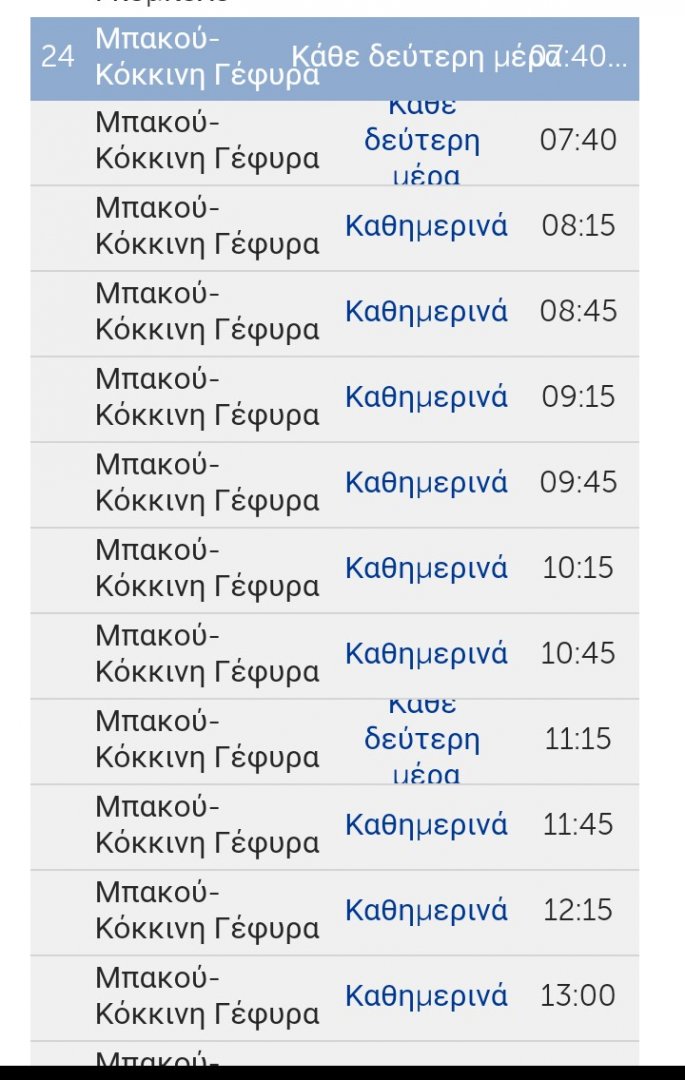The height and width of the screenshot is (1080, 685).
Task: Tap Καθημερινά in the 08:45 row
Action: click(426, 312)
